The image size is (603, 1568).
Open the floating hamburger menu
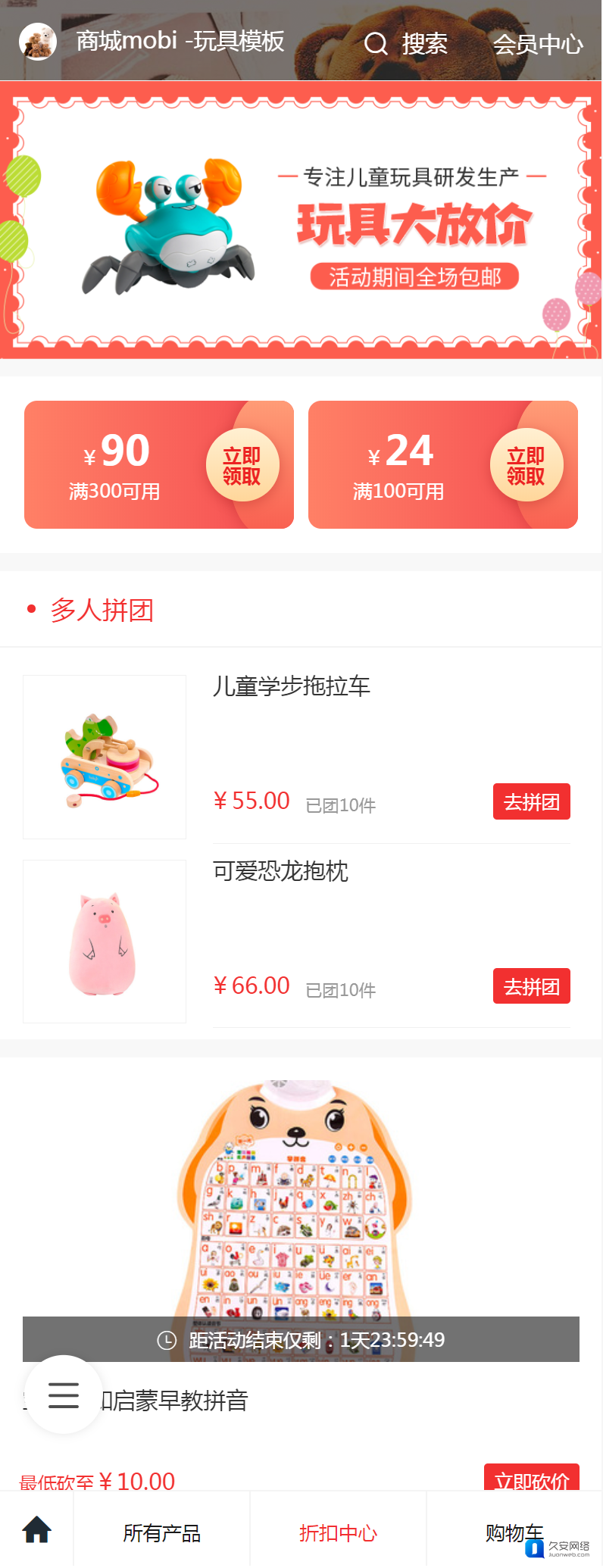pos(64,1395)
